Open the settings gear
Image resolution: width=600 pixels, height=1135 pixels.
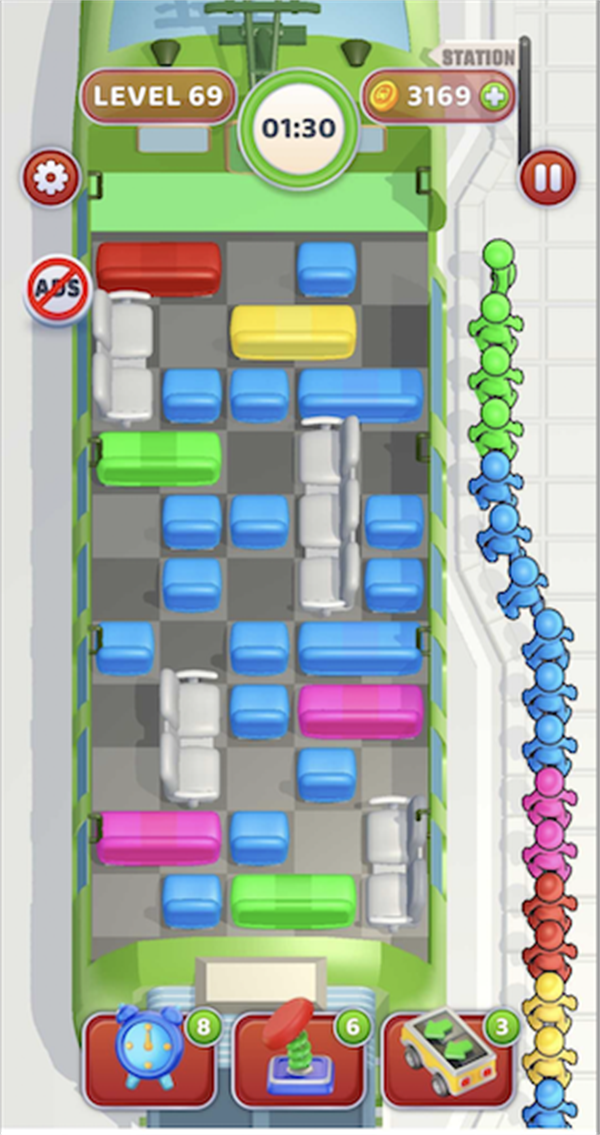pyautogui.click(x=52, y=178)
